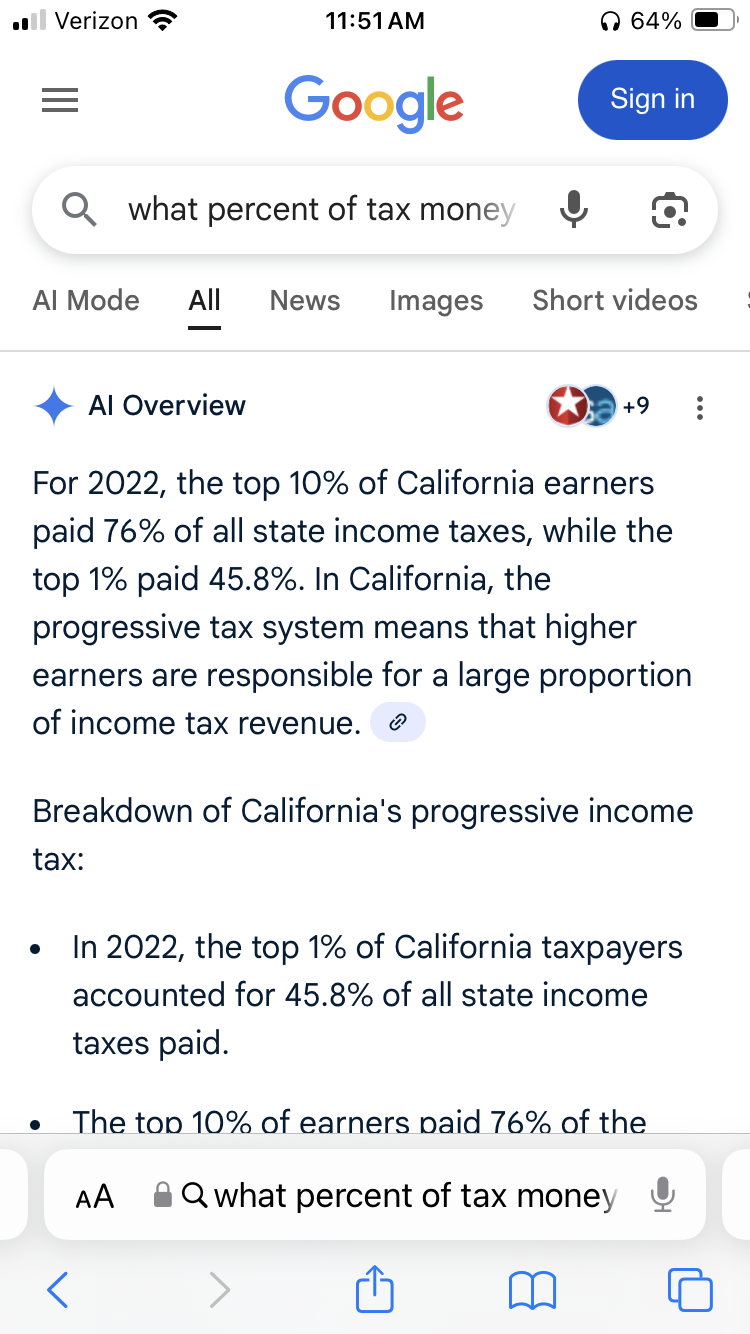This screenshot has width=750, height=1334.
Task: Open Safari AA page settings
Action: [x=95, y=1196]
